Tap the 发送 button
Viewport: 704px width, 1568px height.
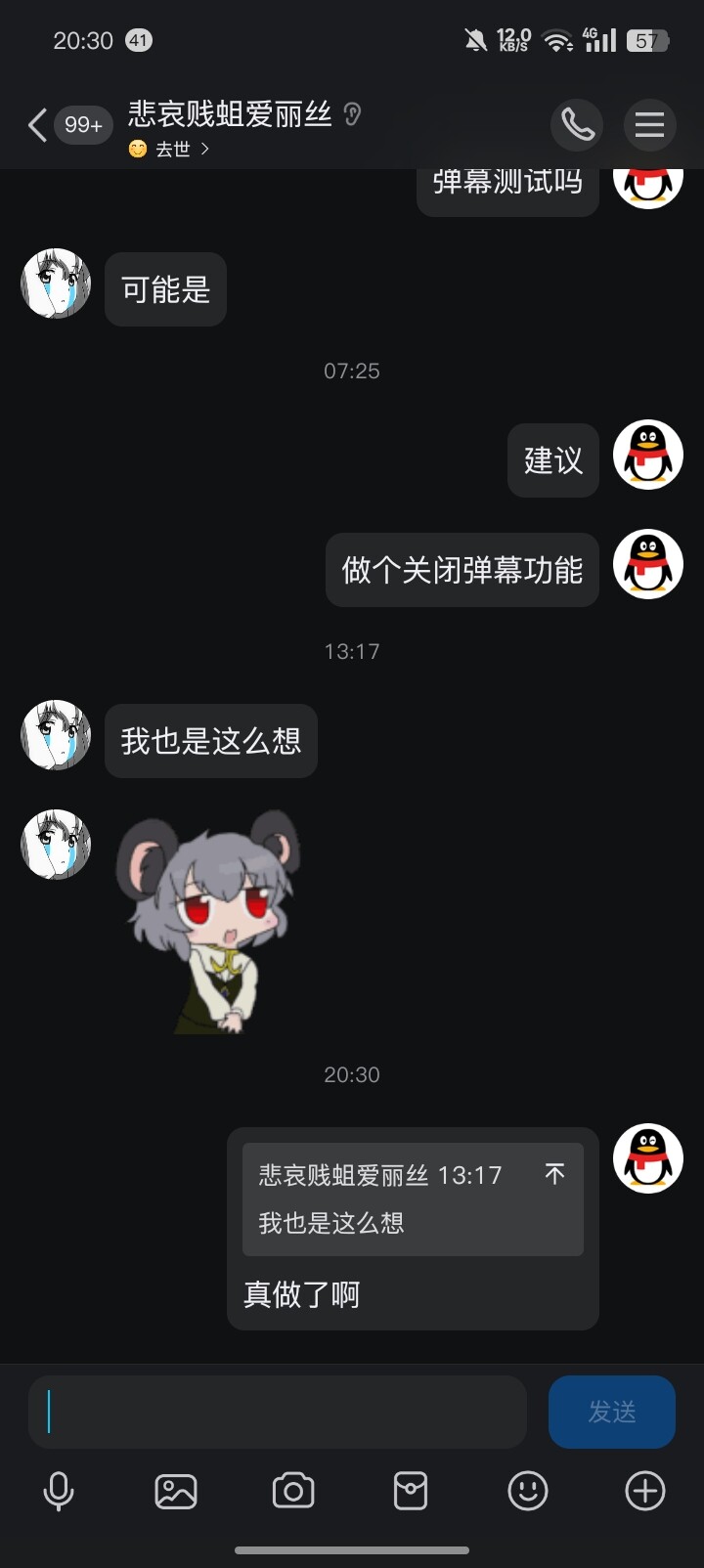(612, 1412)
